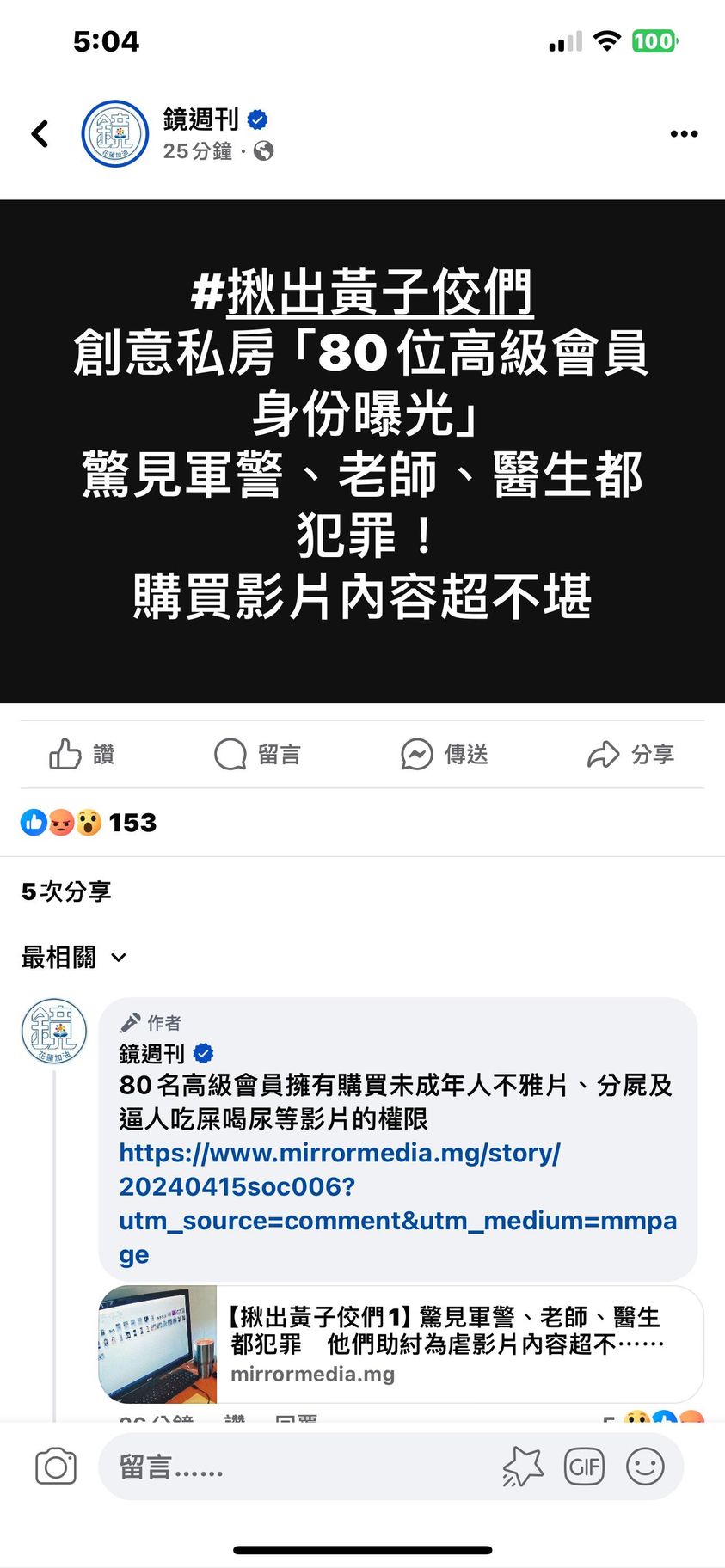The width and height of the screenshot is (725, 1568).
Task: Focus the 留言…… comment input field
Action: 292,1467
